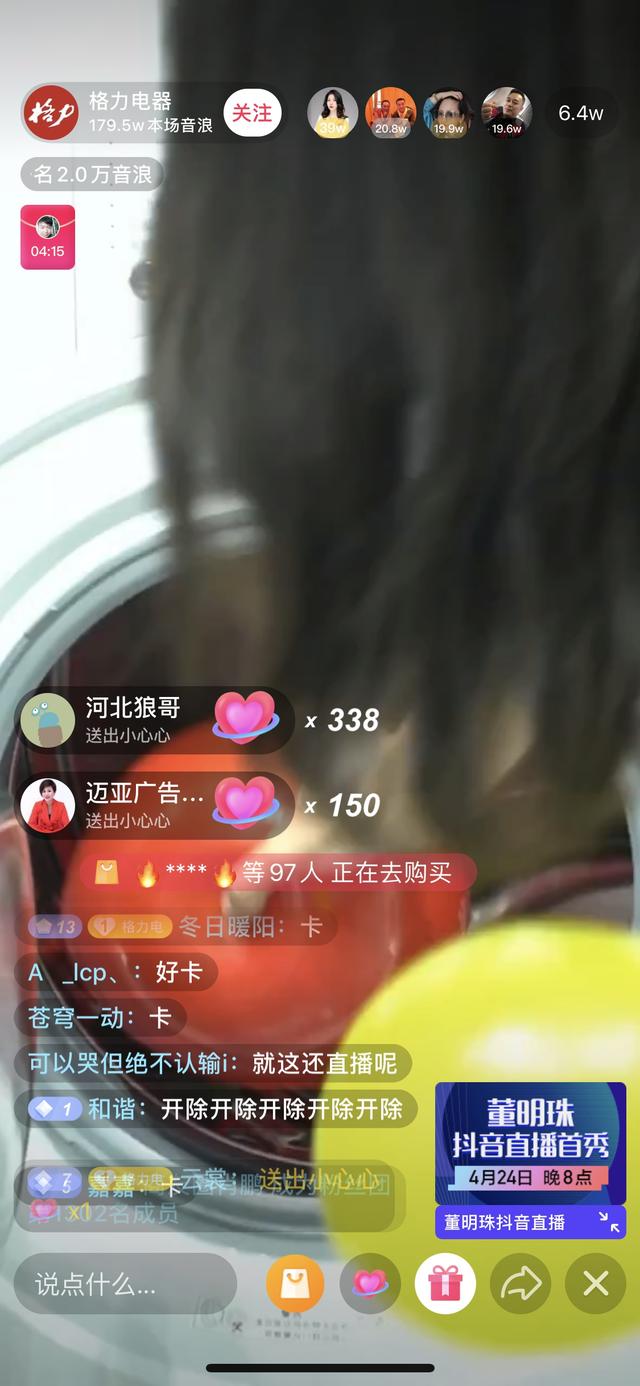View top viewer with 19.9w contribution
Screen dimensions: 640x1386
click(448, 113)
